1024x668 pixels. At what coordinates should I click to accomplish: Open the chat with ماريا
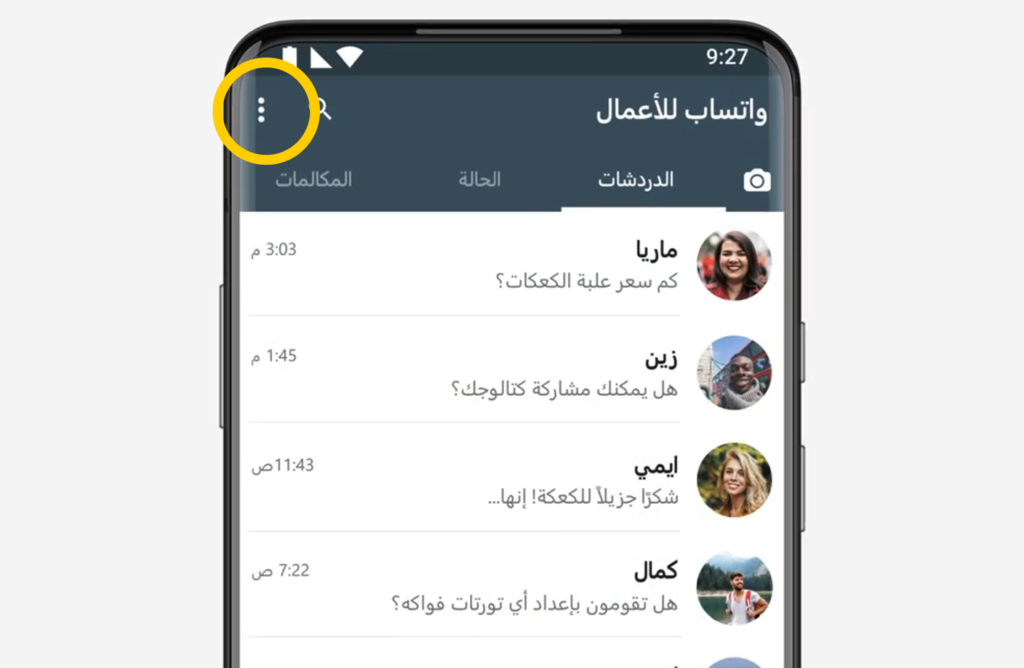point(480,265)
